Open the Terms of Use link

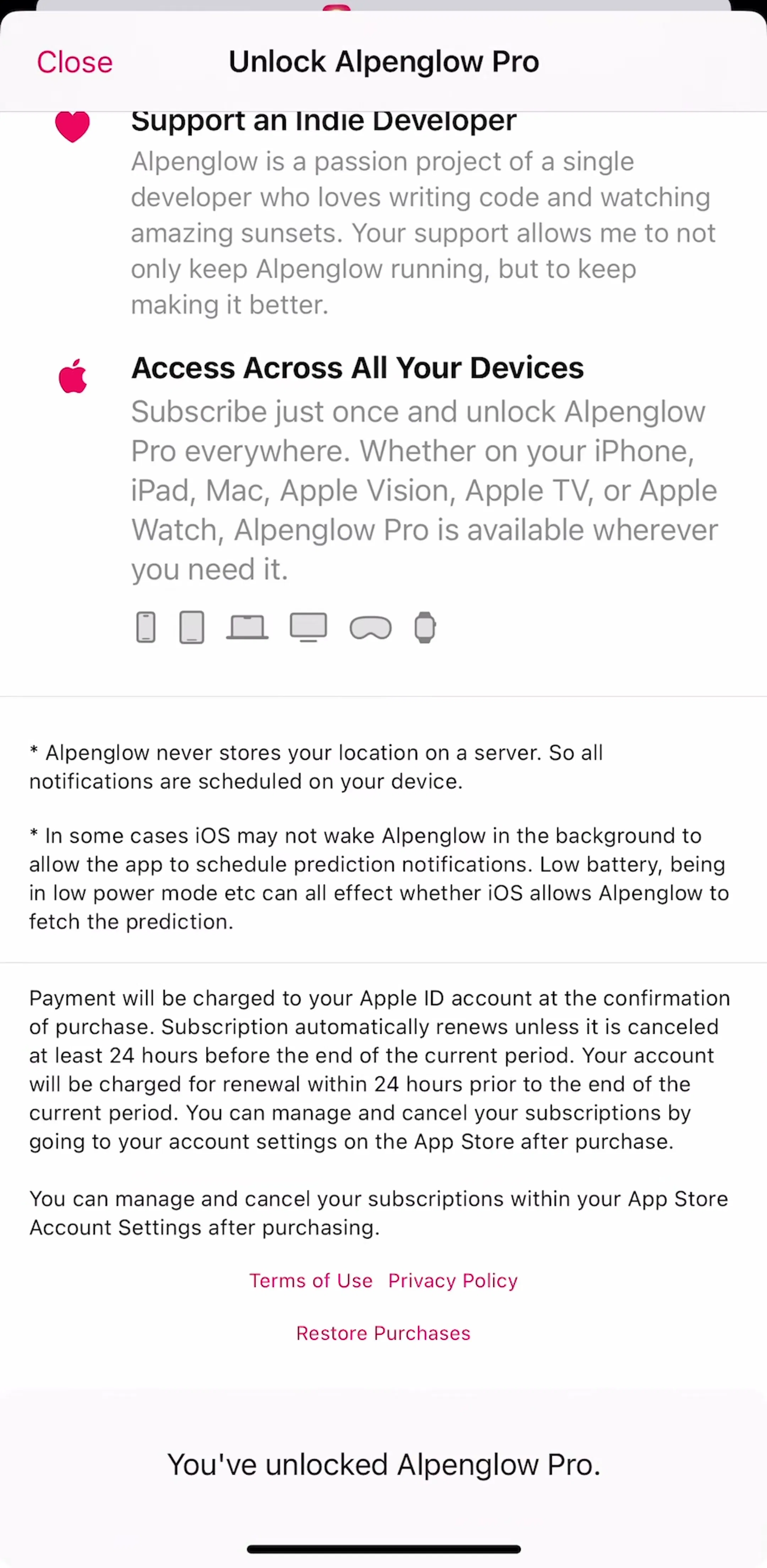pyautogui.click(x=311, y=1280)
